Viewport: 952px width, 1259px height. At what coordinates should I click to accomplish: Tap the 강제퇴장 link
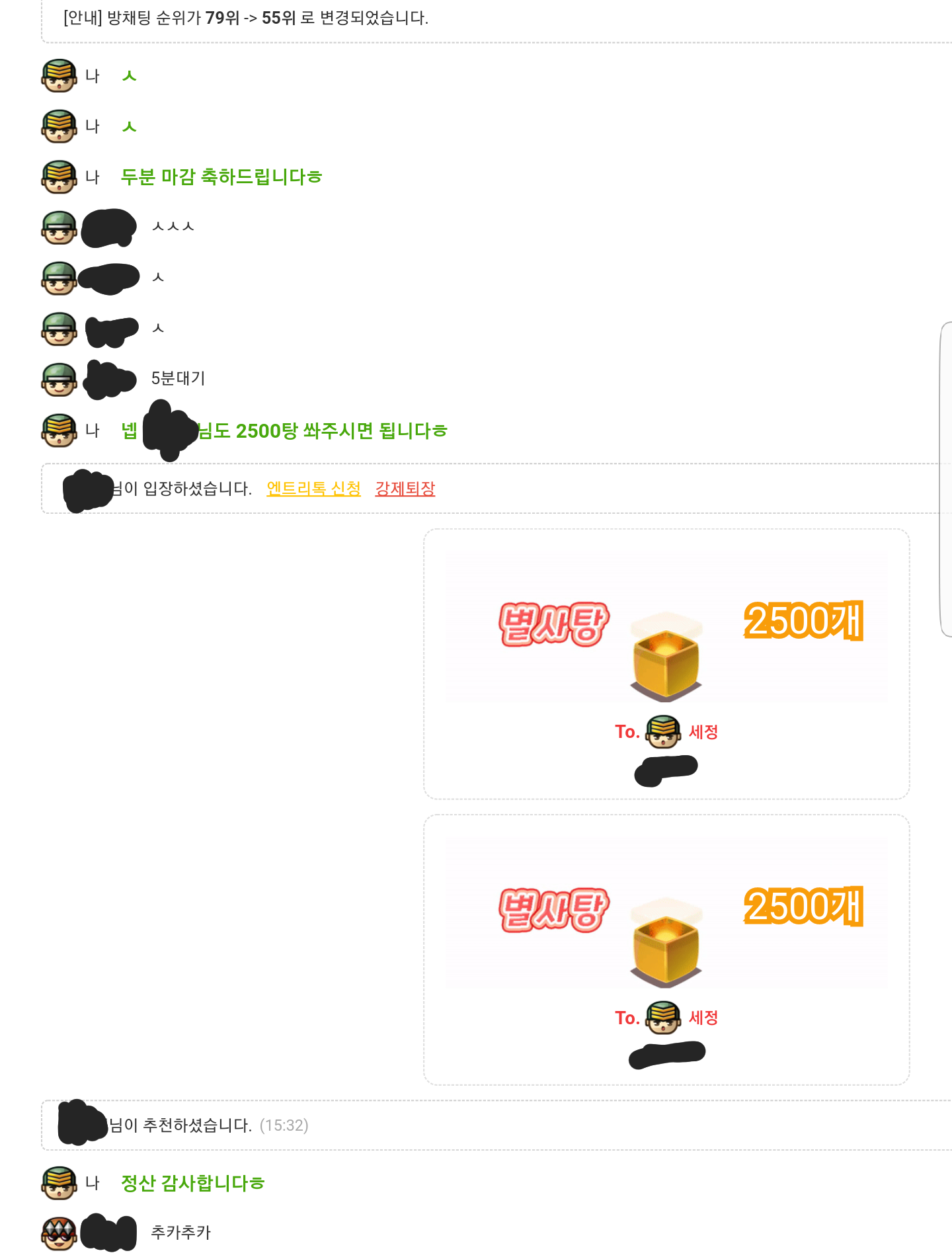(x=405, y=489)
